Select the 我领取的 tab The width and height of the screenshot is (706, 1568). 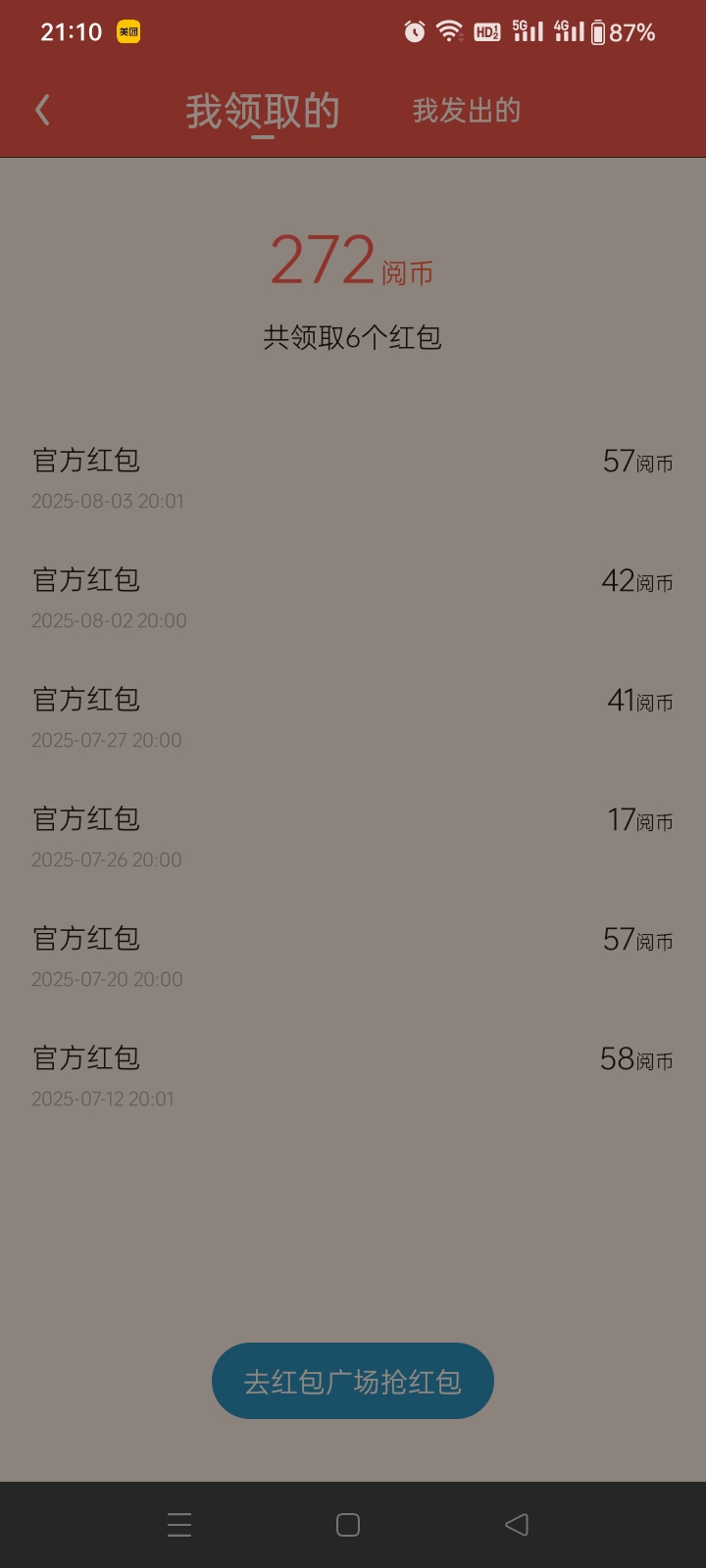coord(263,111)
